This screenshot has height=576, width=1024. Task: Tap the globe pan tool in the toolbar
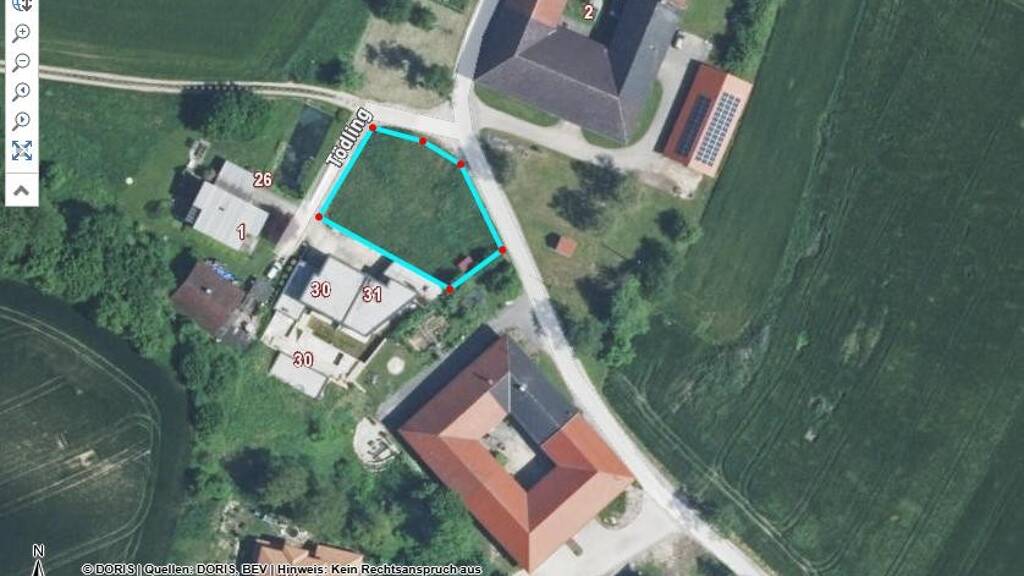[22, 5]
